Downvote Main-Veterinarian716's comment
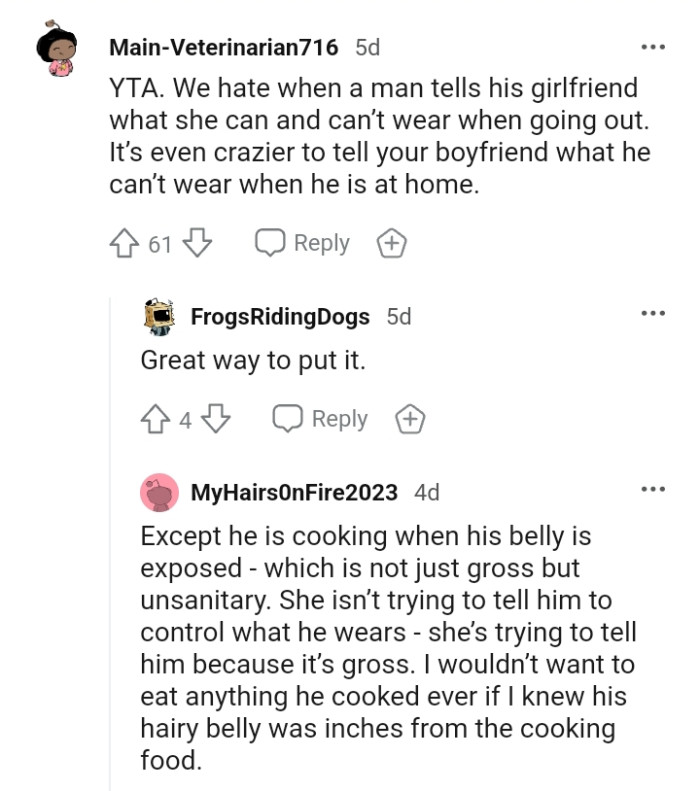 click(x=197, y=243)
